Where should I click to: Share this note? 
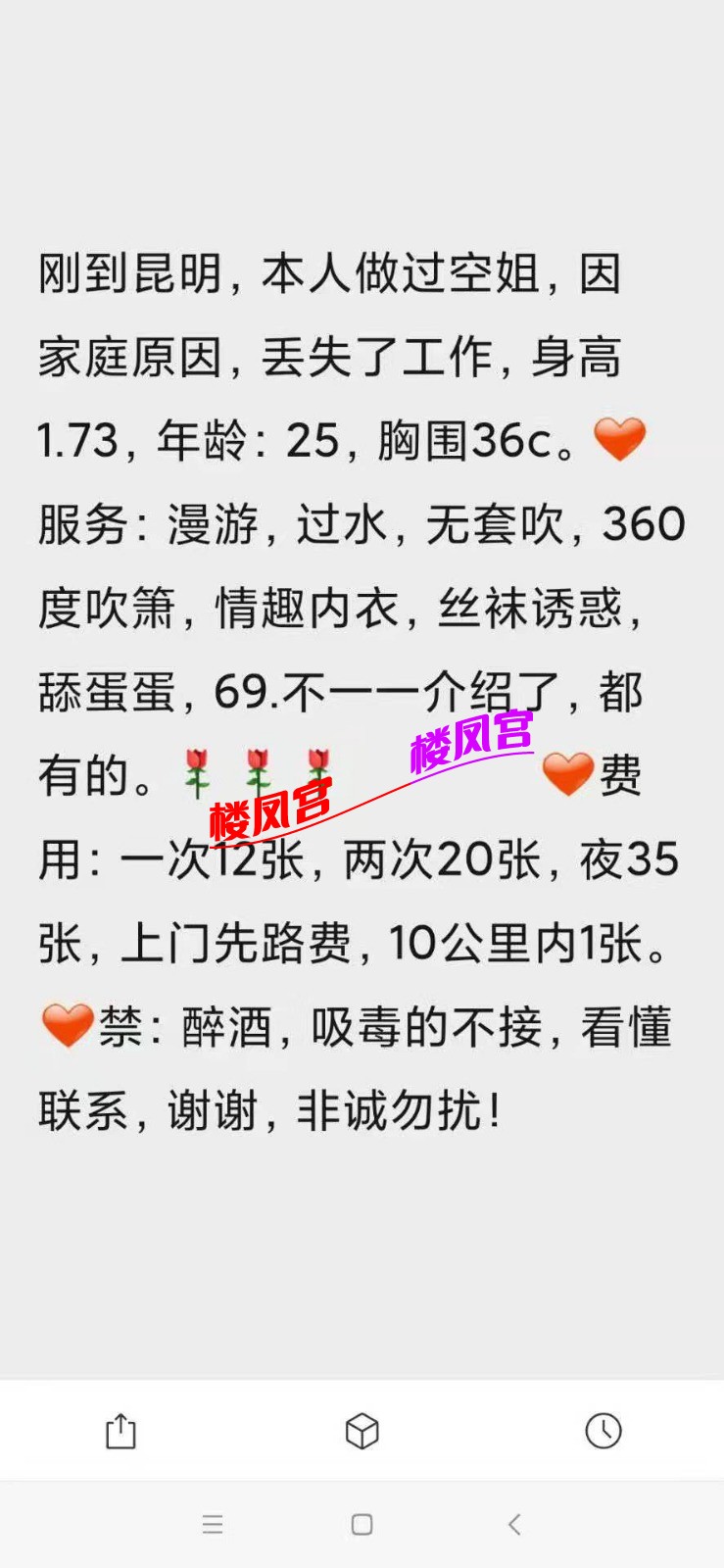121,1431
